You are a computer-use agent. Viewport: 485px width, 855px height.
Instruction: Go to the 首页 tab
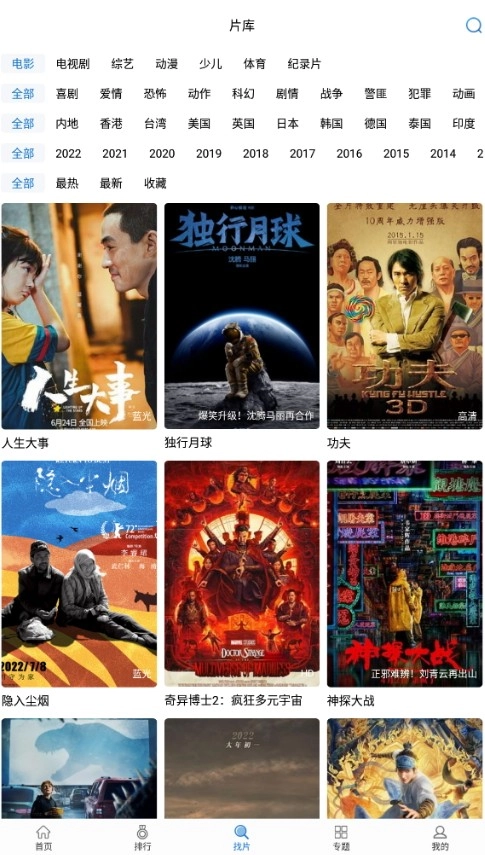(43, 838)
